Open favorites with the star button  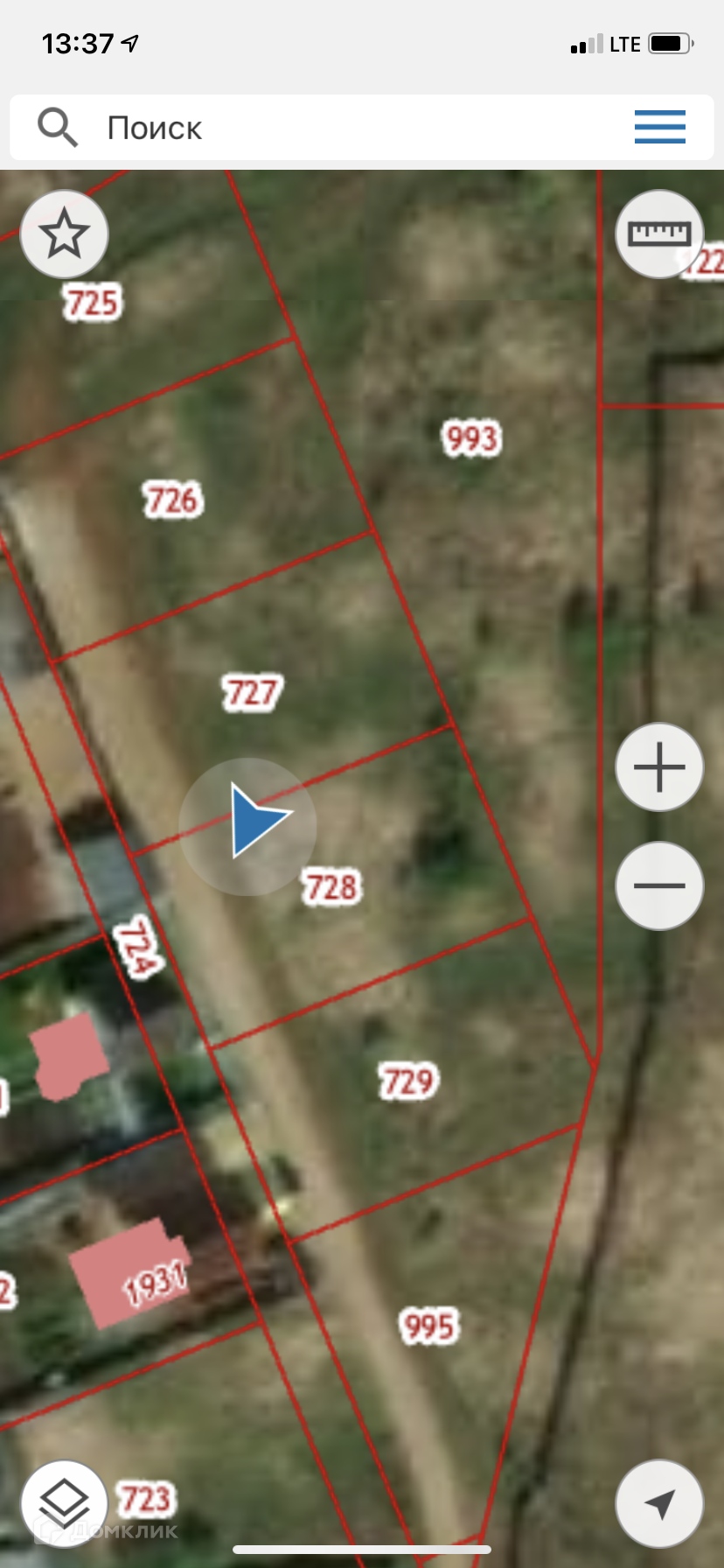pyautogui.click(x=65, y=234)
